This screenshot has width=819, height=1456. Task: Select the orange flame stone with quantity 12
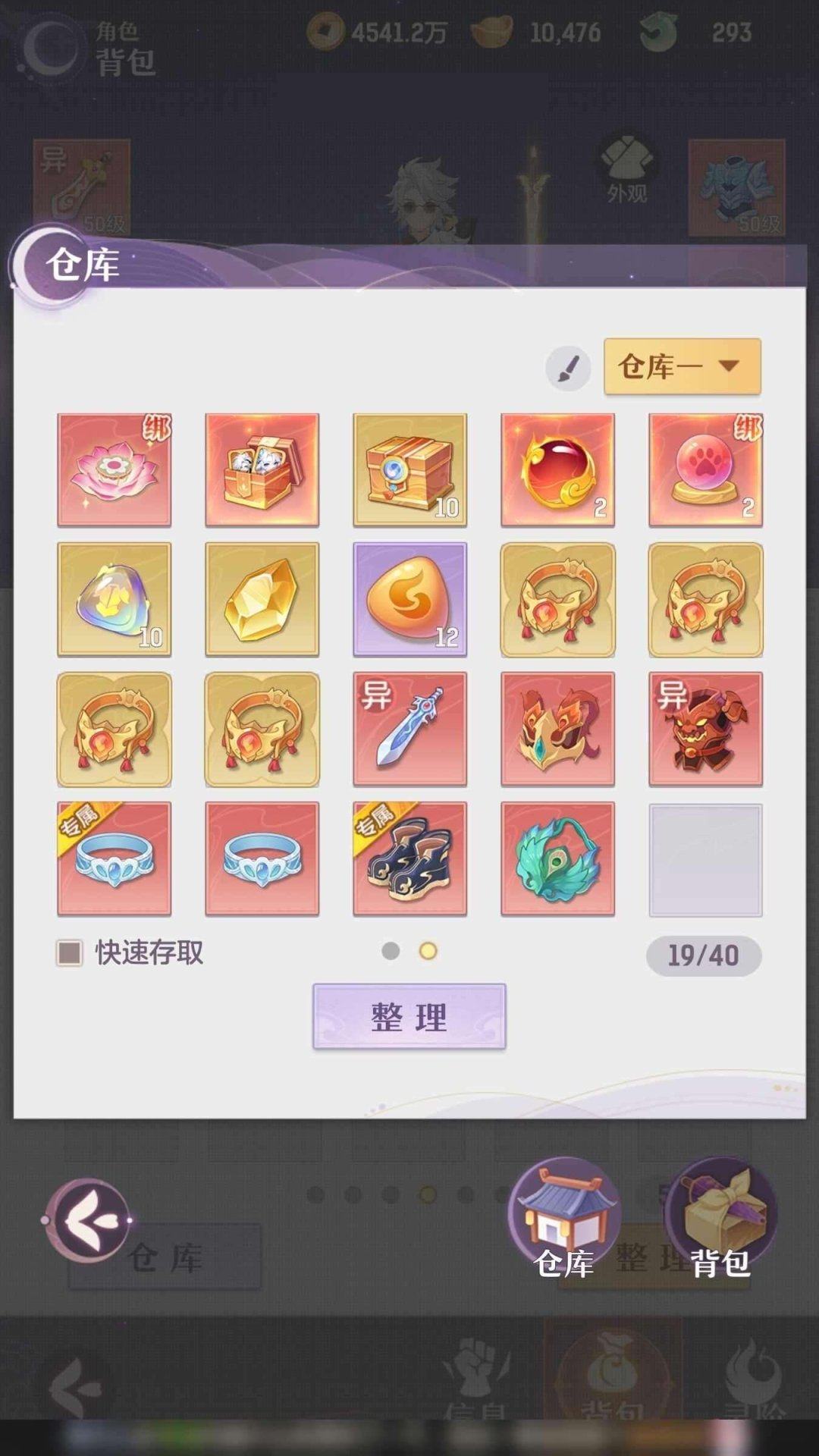point(409,599)
